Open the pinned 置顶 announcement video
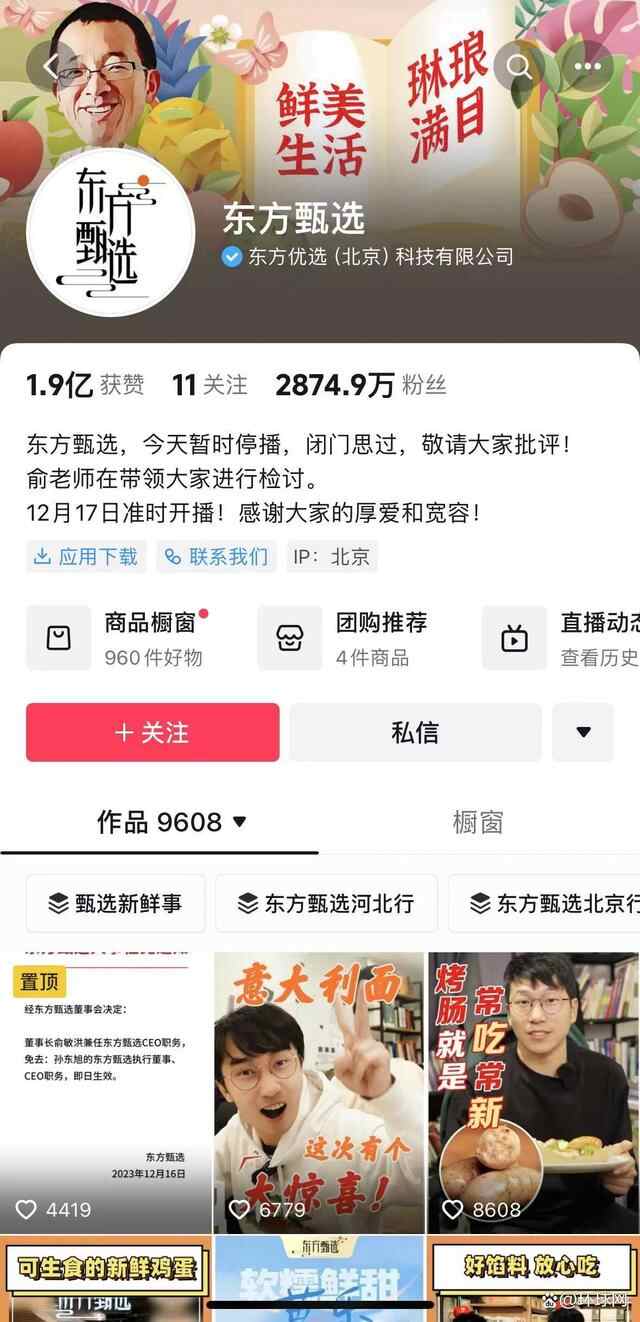The height and width of the screenshot is (1322, 640). tap(105, 1092)
